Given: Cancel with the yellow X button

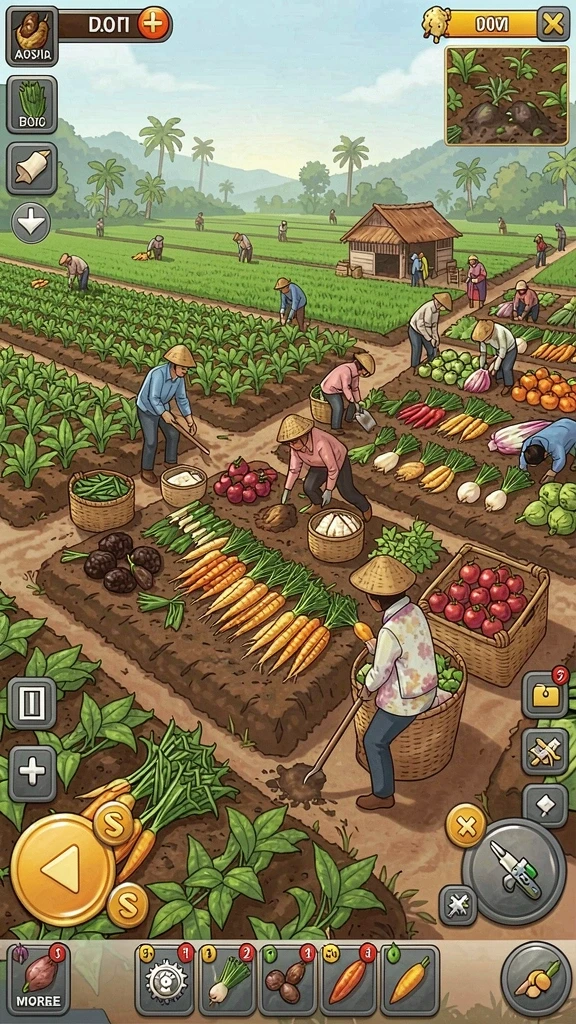Looking at the screenshot, I should click(466, 825).
